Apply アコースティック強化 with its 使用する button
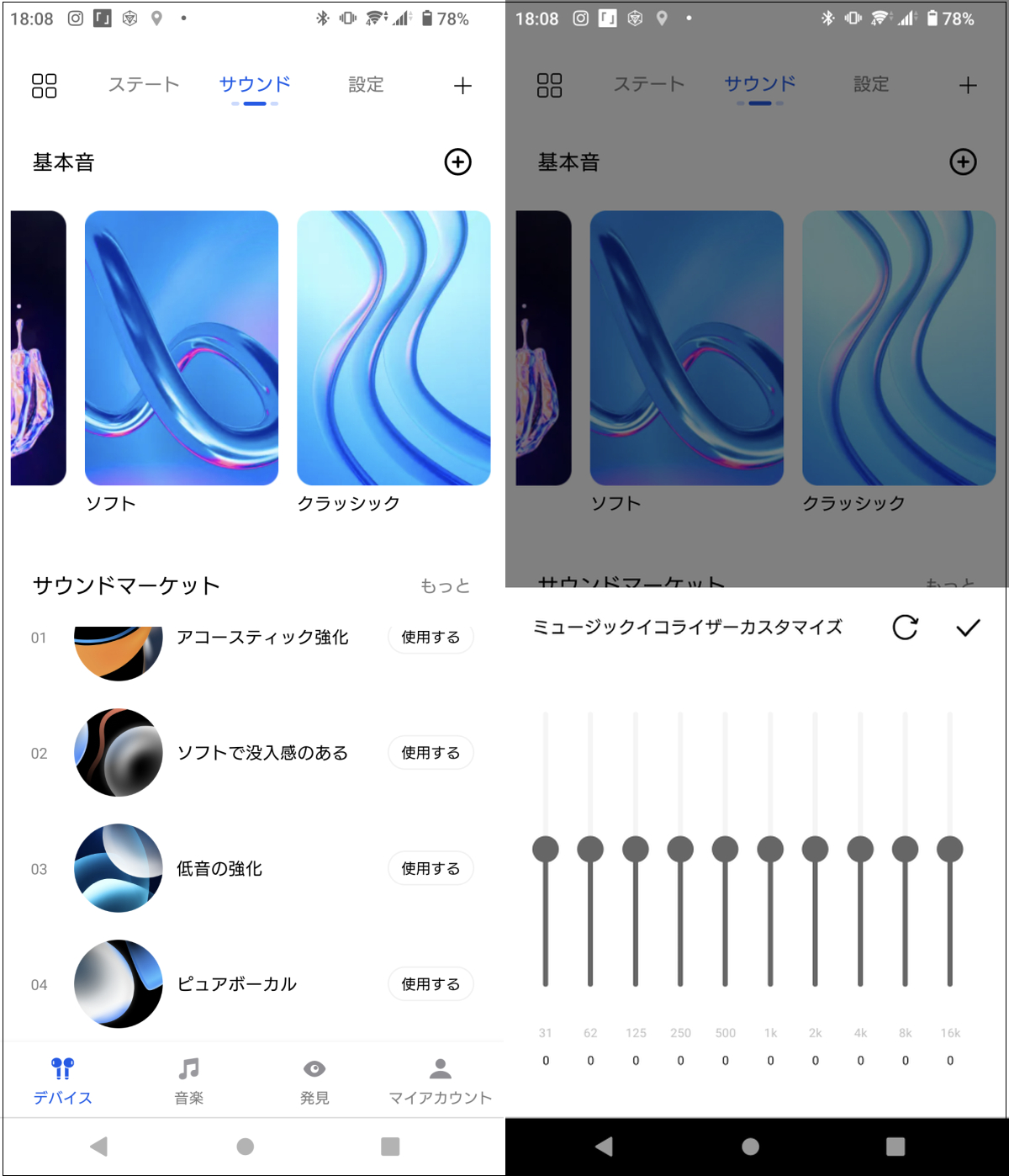The image size is (1009, 1176). (431, 638)
